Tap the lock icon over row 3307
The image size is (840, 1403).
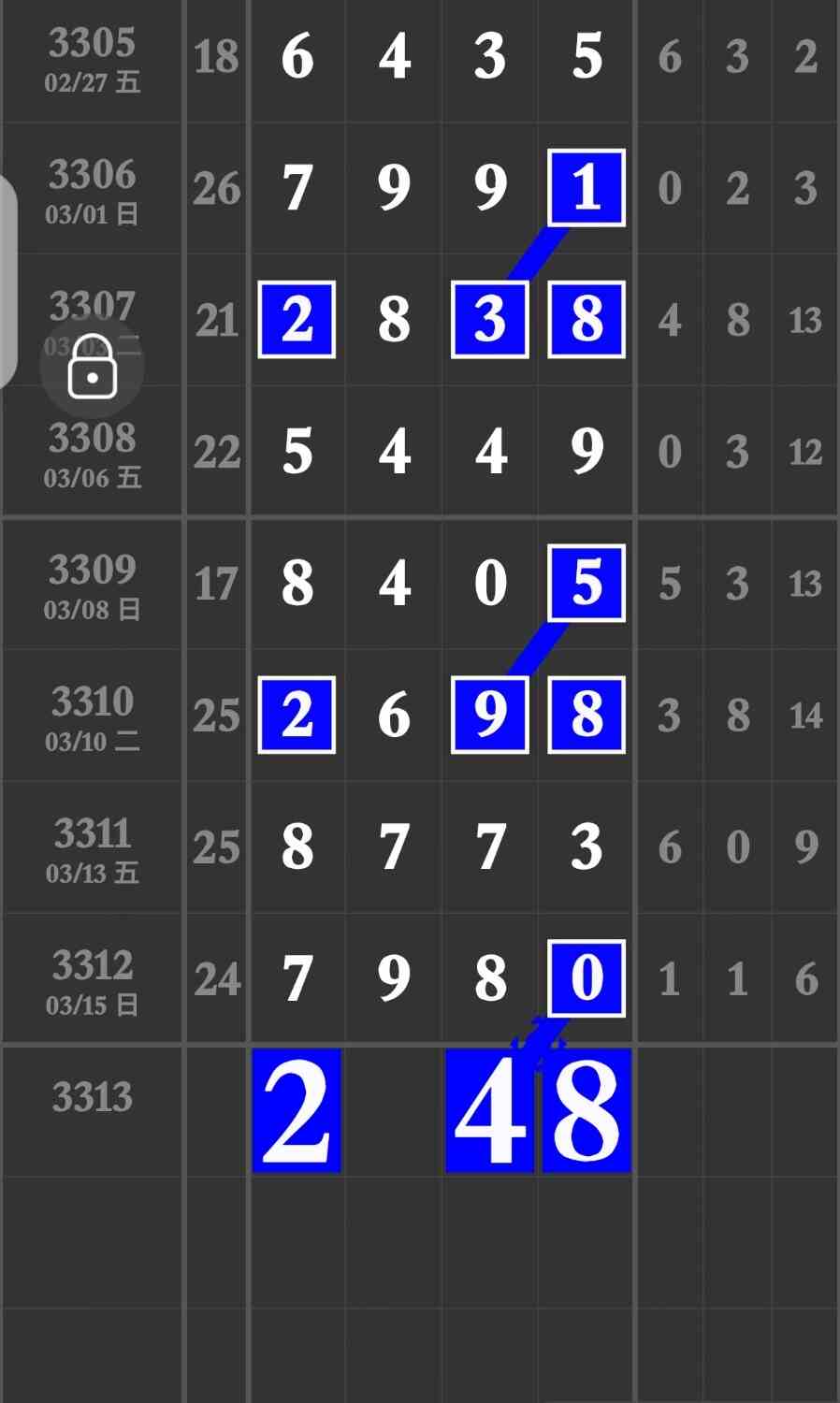click(92, 367)
